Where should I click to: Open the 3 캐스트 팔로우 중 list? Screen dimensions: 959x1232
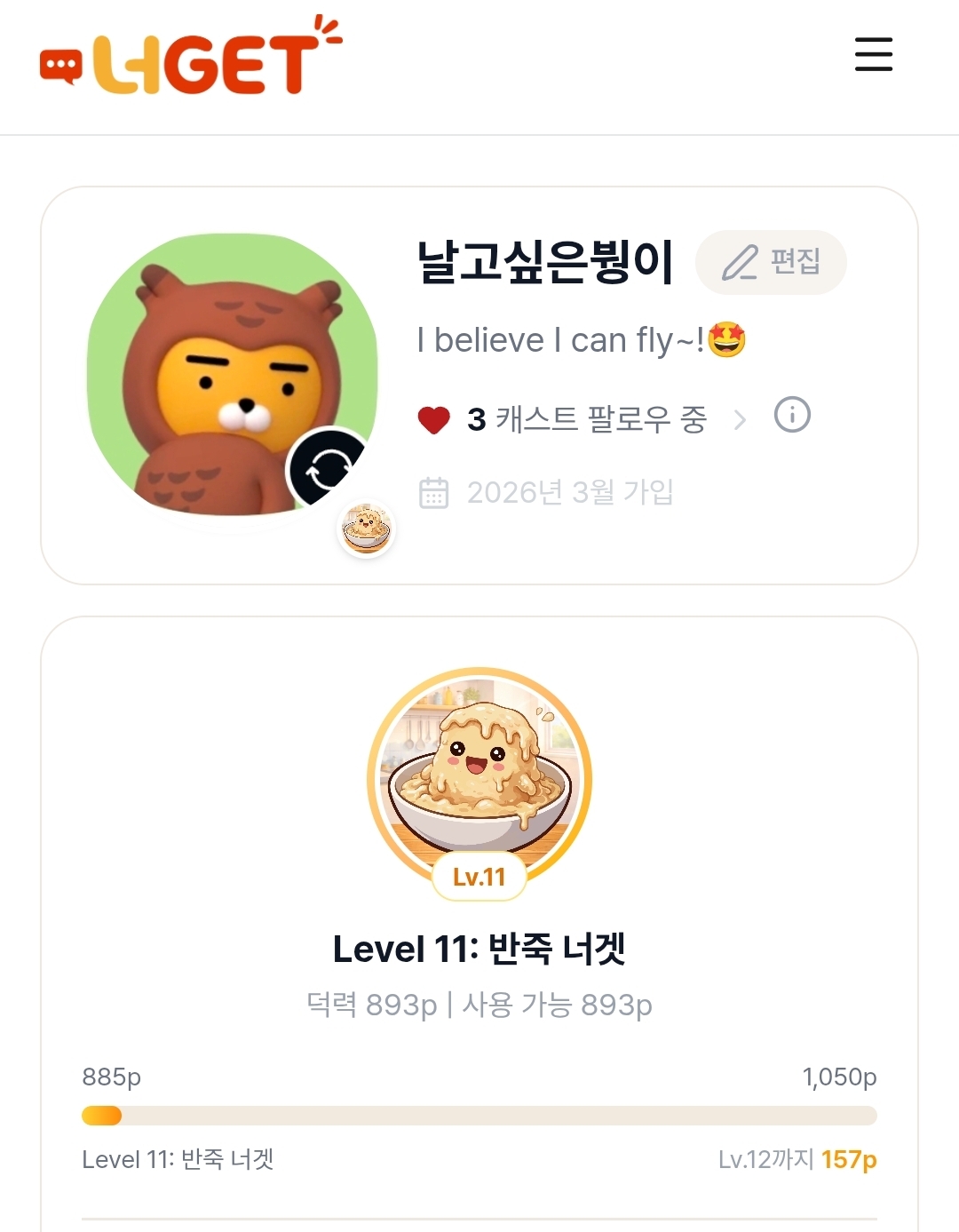[x=586, y=418]
